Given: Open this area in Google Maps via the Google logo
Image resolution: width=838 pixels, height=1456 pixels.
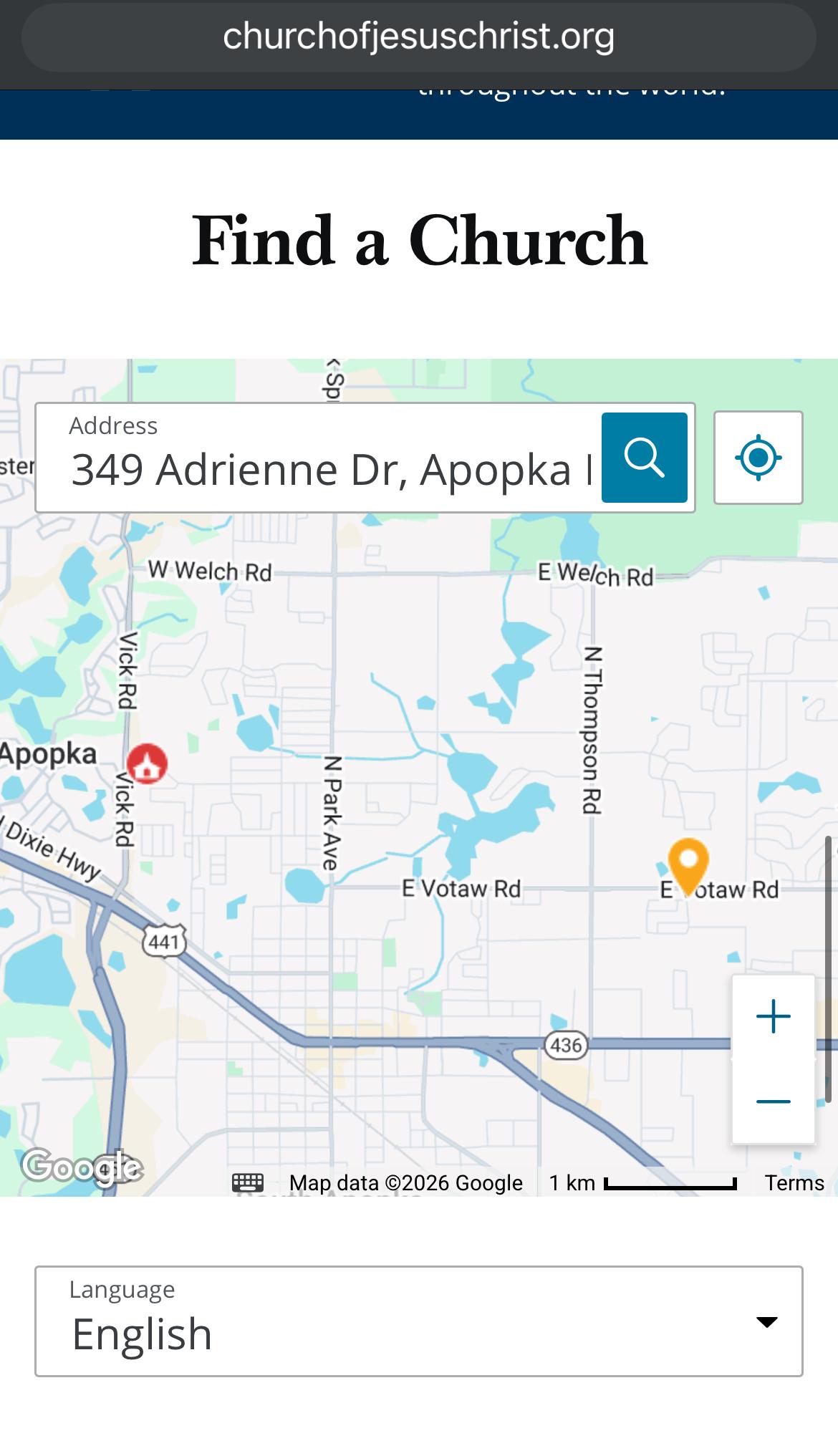Looking at the screenshot, I should click(82, 1167).
